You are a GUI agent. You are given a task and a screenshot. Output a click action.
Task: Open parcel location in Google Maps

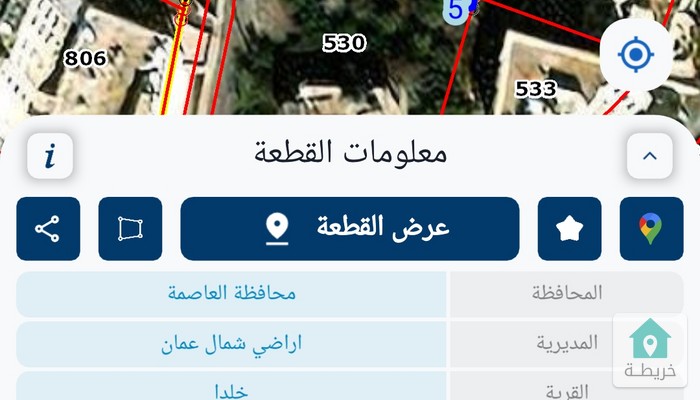click(x=651, y=229)
